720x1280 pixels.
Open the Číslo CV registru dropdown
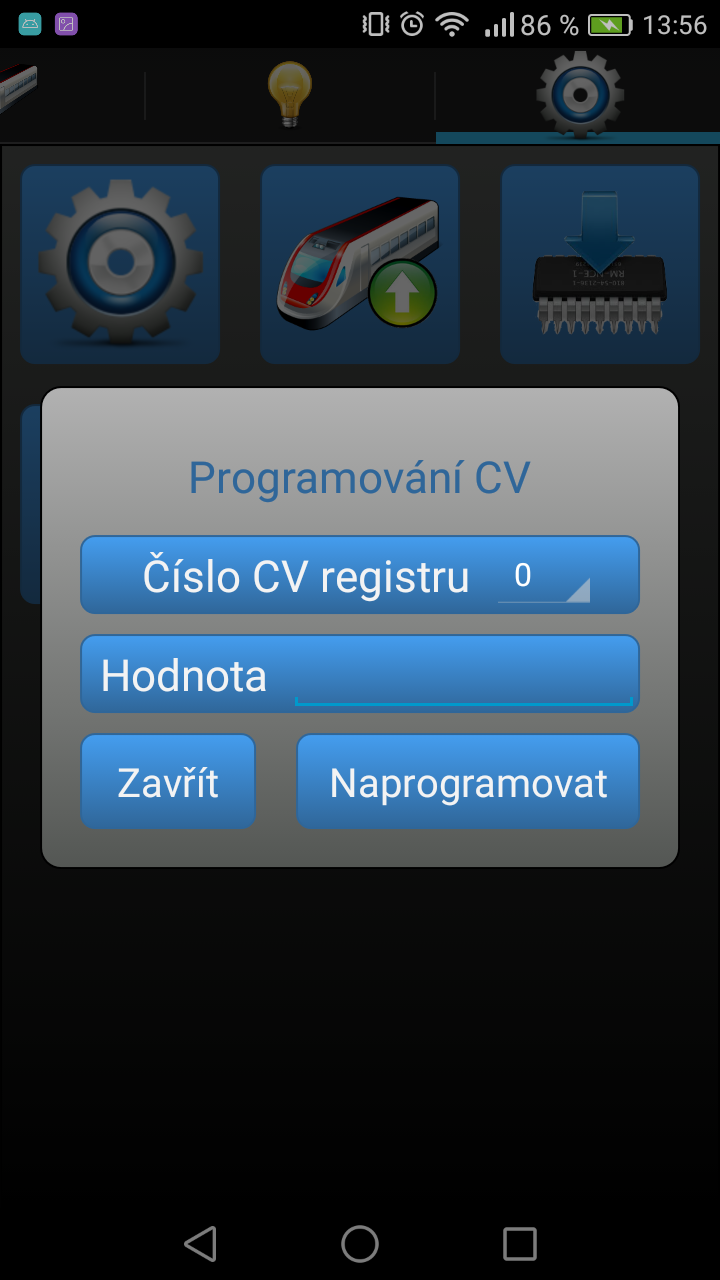pyautogui.click(x=543, y=577)
